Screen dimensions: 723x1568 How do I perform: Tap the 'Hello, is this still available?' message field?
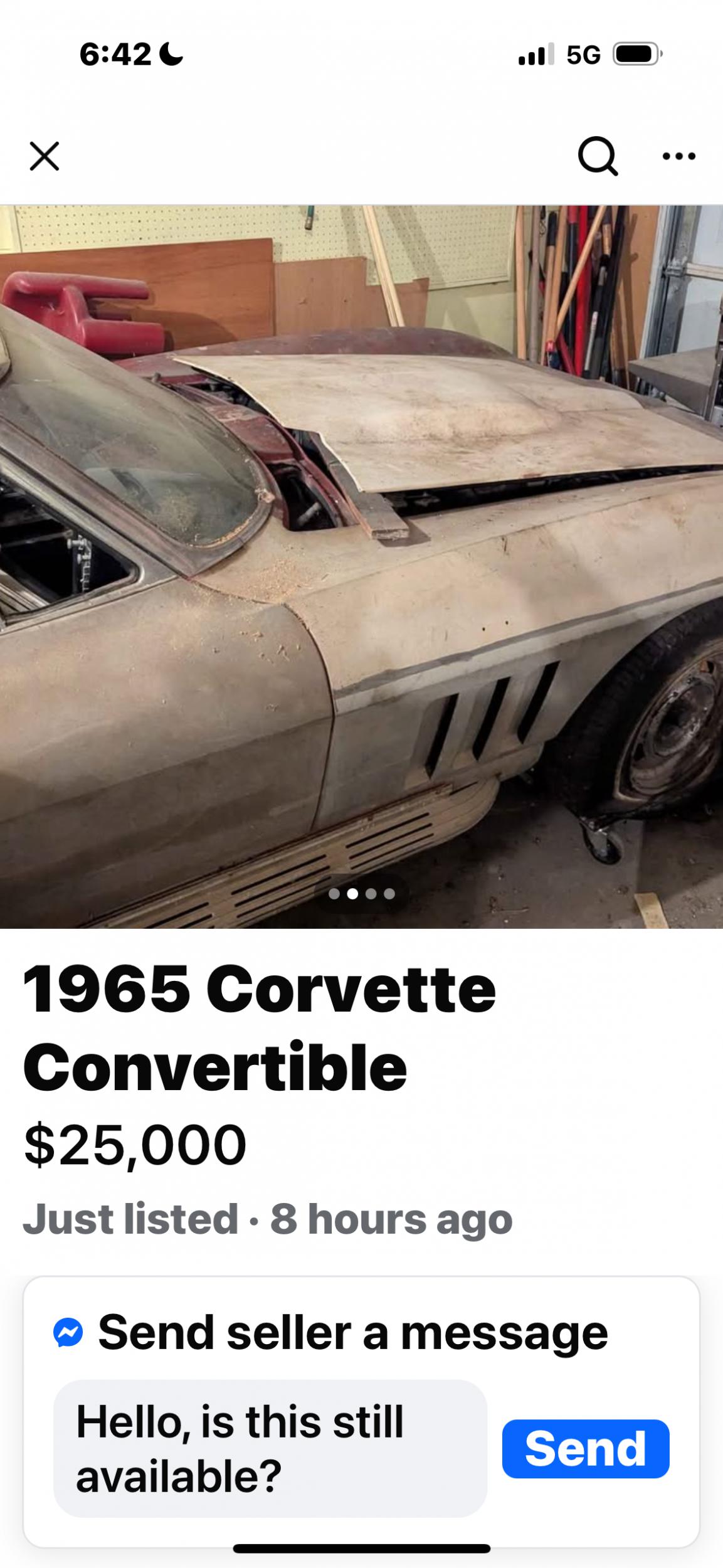[x=270, y=1448]
